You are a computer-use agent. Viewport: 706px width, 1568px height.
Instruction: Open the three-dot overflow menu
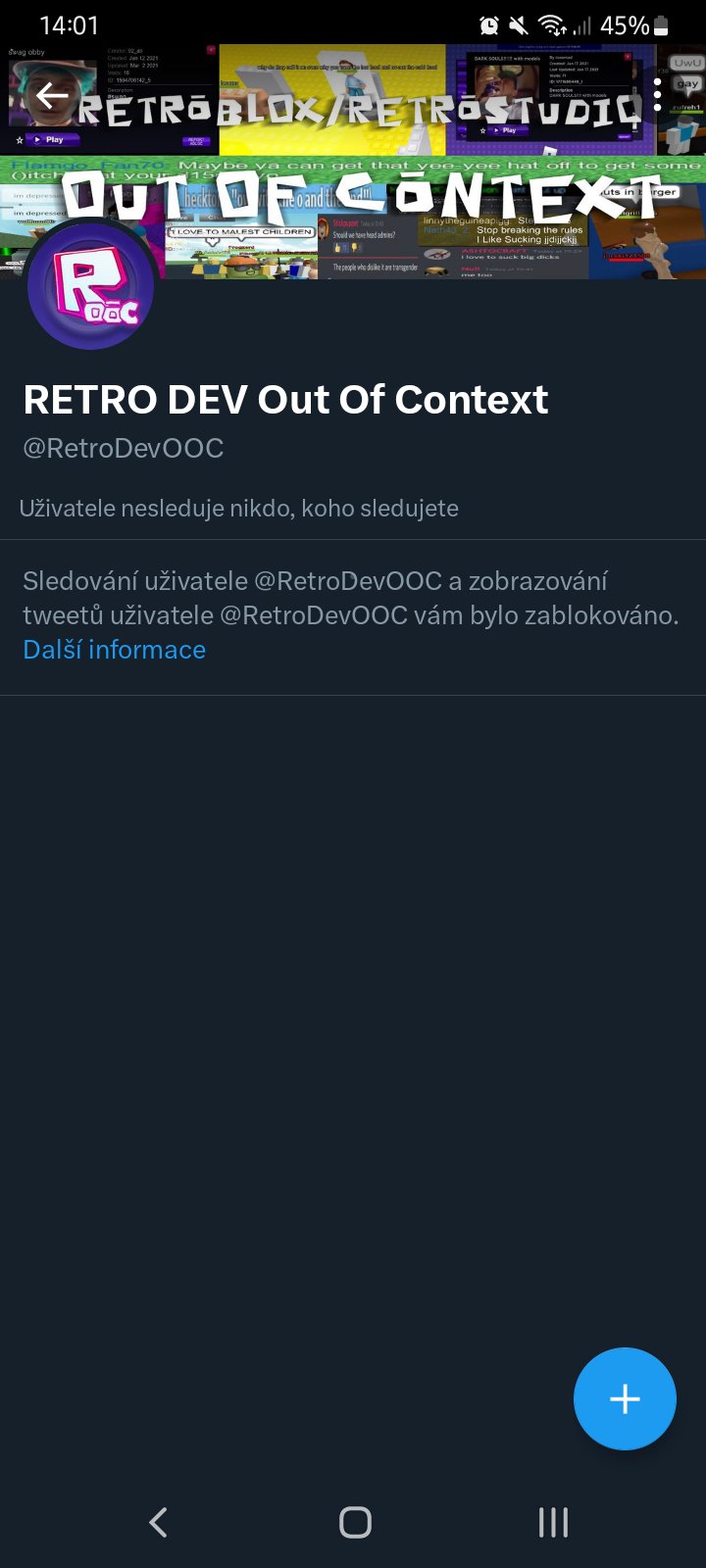pos(657,95)
